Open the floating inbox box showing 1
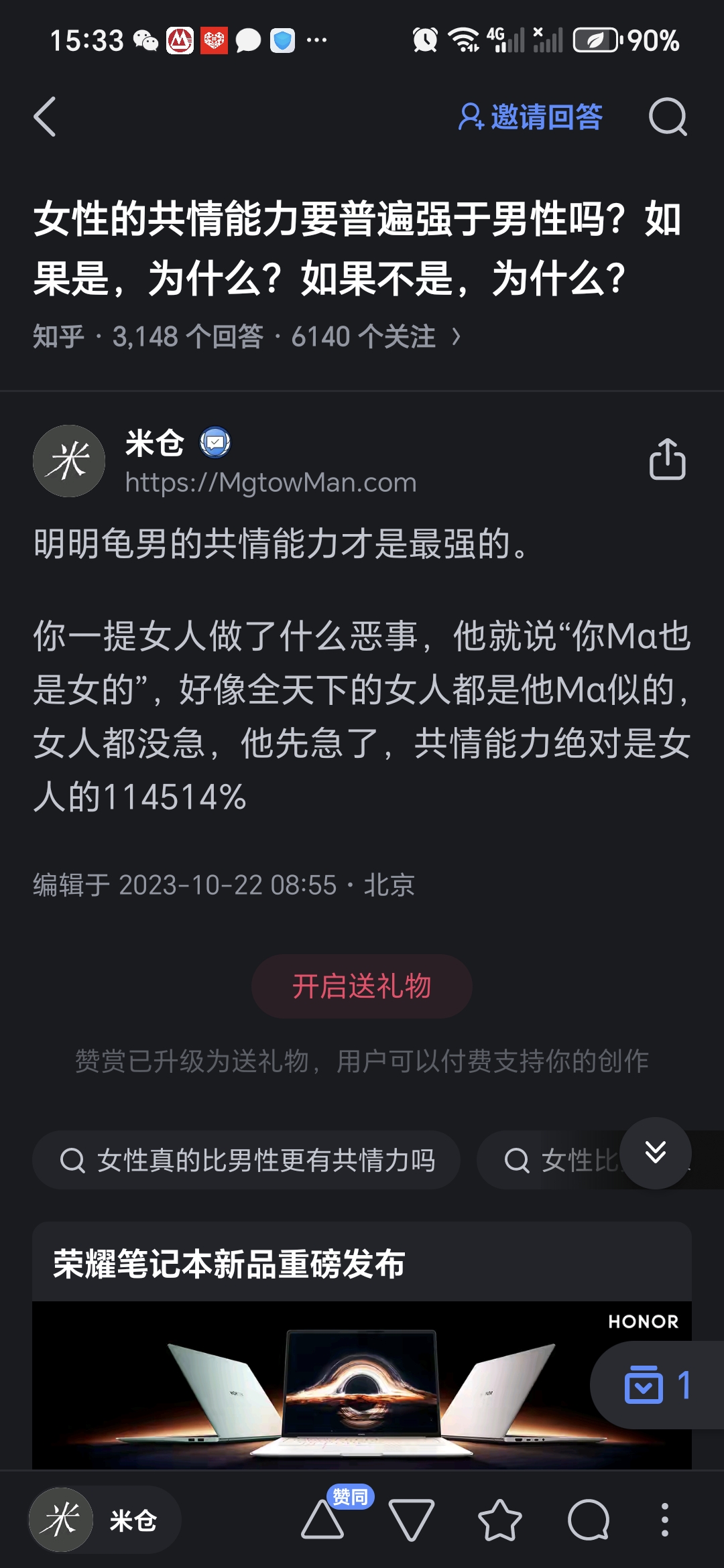 (x=656, y=1385)
